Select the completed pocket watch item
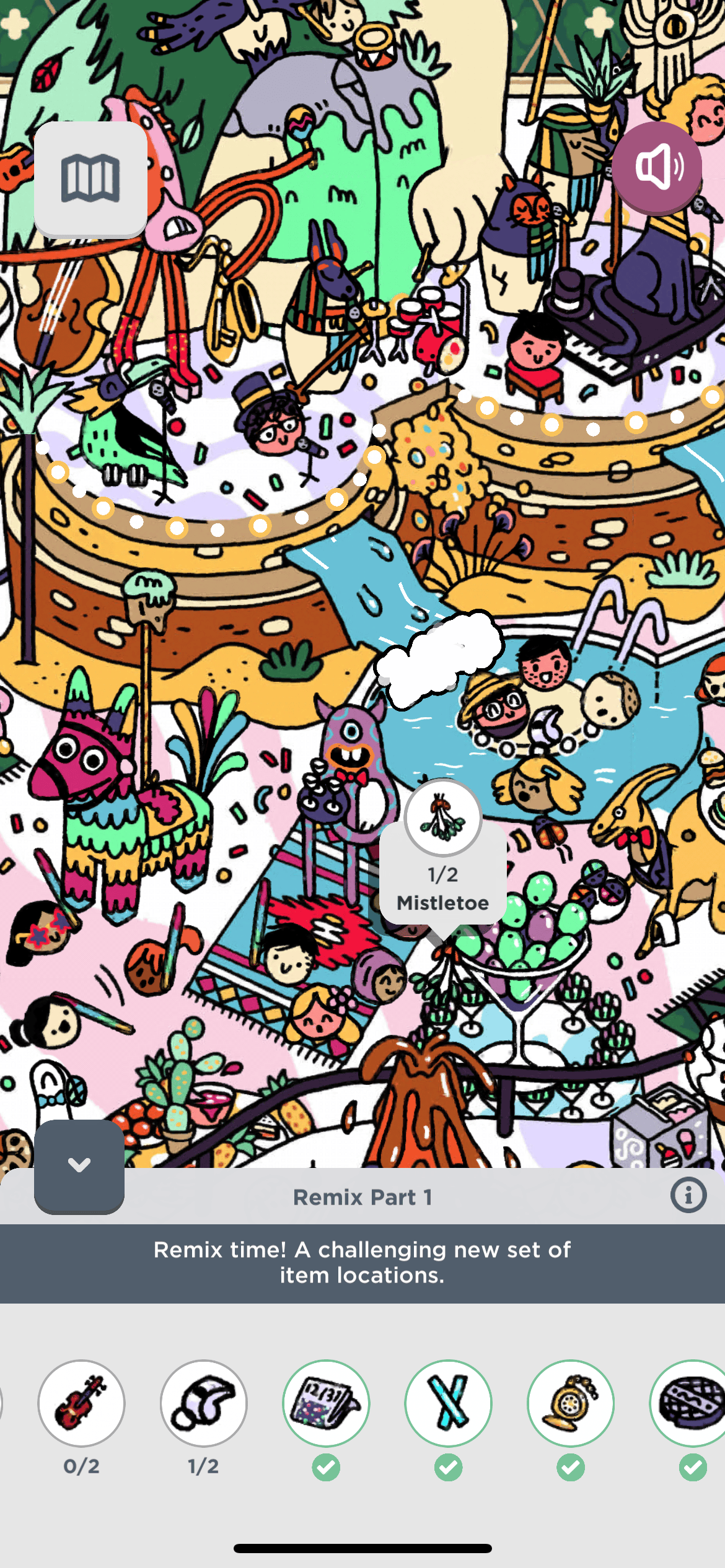Viewport: 725px width, 1568px height. coord(570,1403)
